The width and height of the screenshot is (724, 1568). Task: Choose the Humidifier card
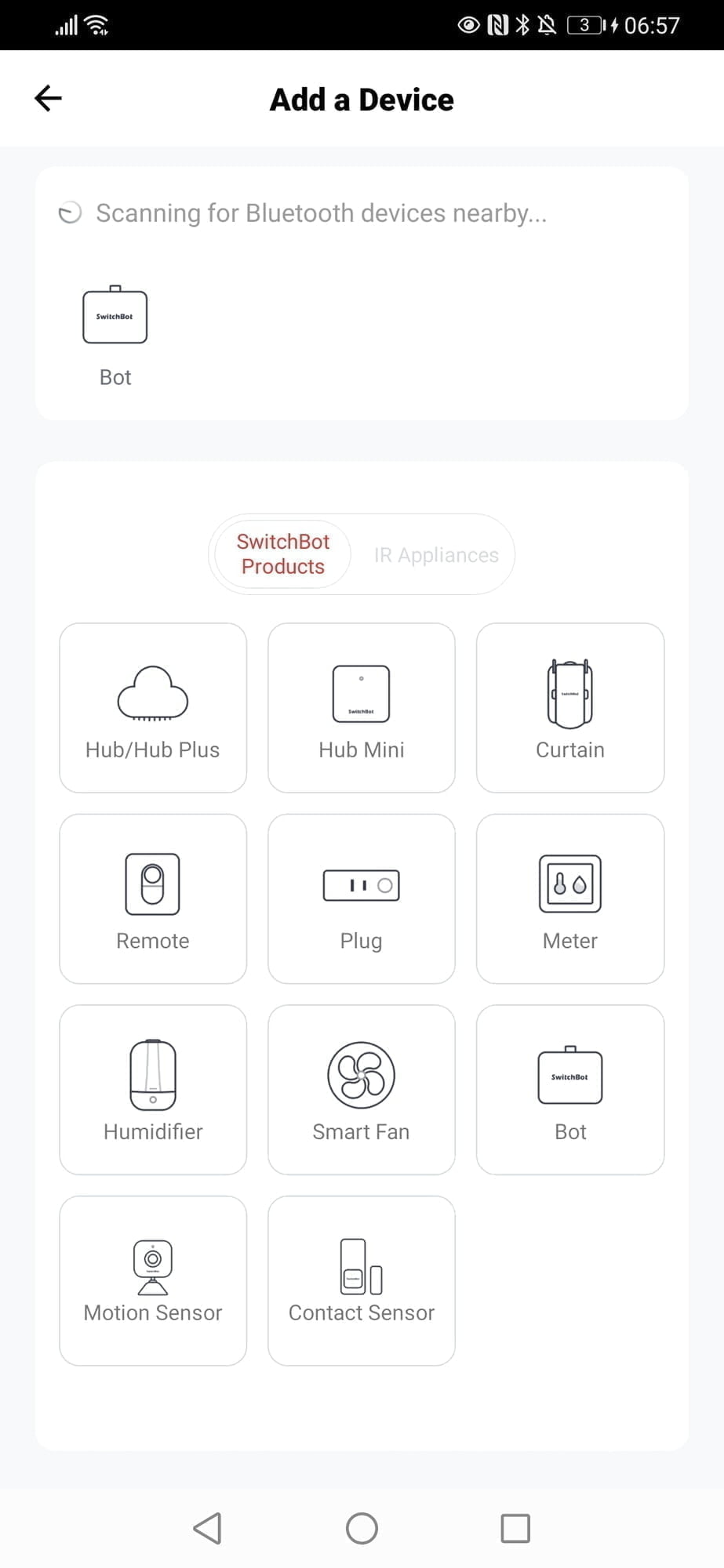point(153,1090)
